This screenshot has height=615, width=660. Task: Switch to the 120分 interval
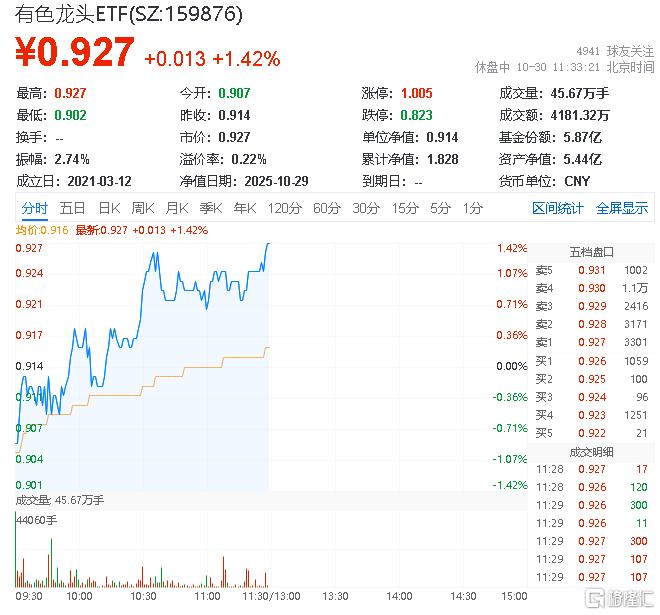click(x=284, y=209)
